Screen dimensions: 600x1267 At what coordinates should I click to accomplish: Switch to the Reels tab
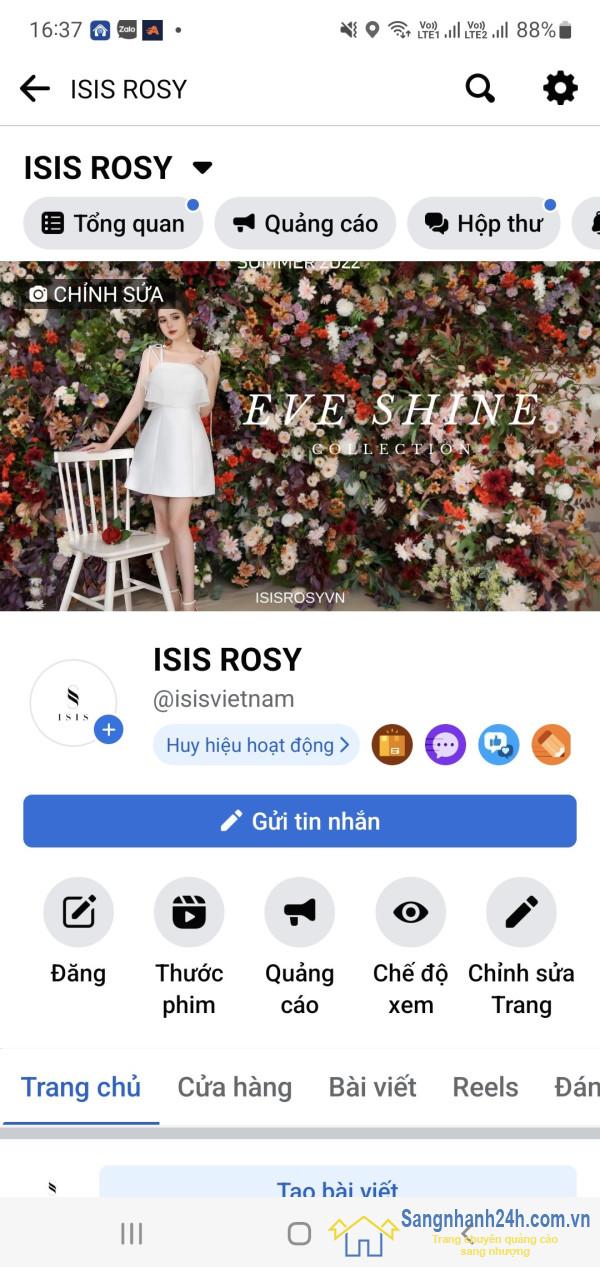pos(485,1087)
